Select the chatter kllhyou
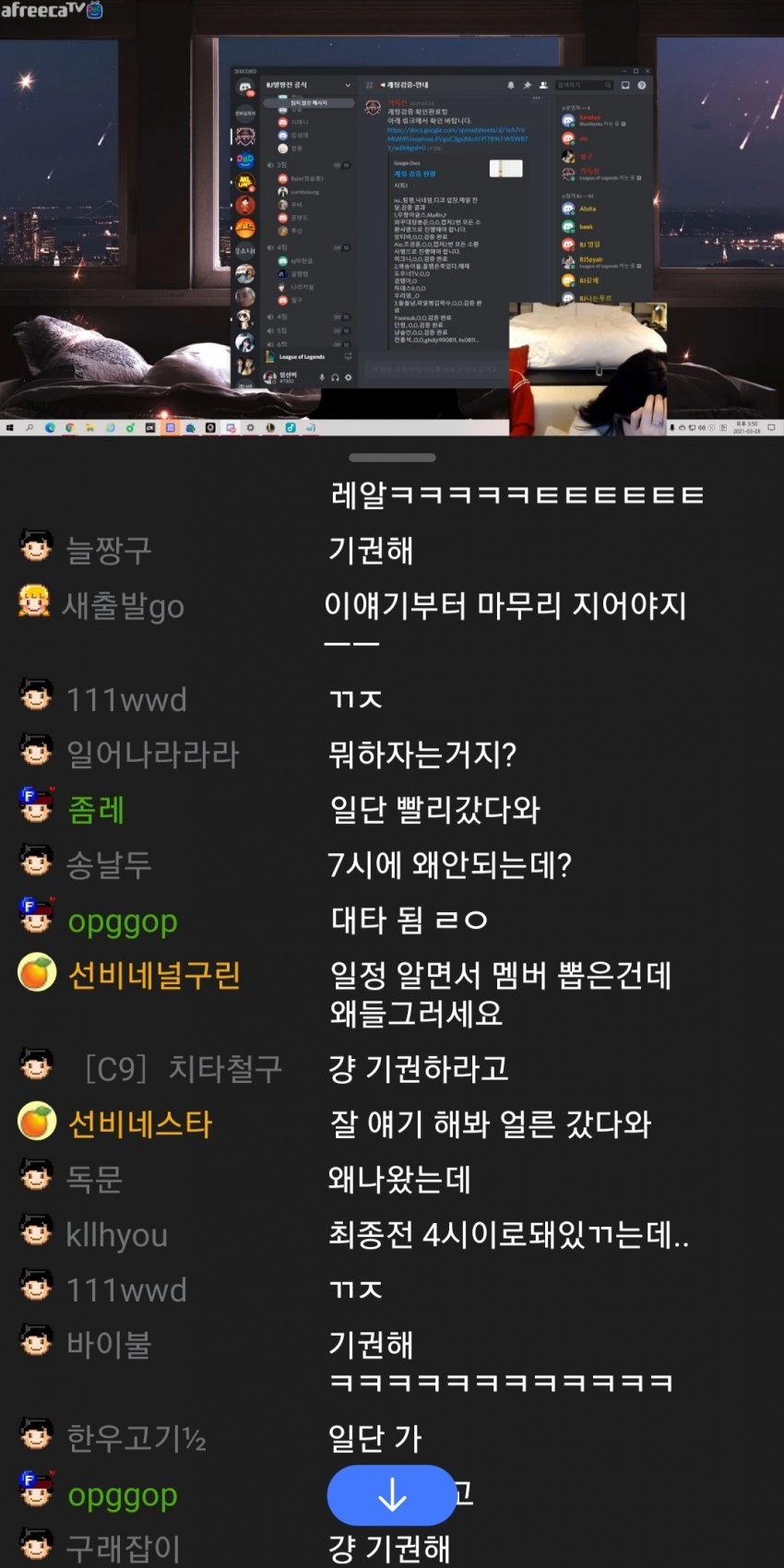Viewport: 784px width, 1568px height. pyautogui.click(x=116, y=1234)
